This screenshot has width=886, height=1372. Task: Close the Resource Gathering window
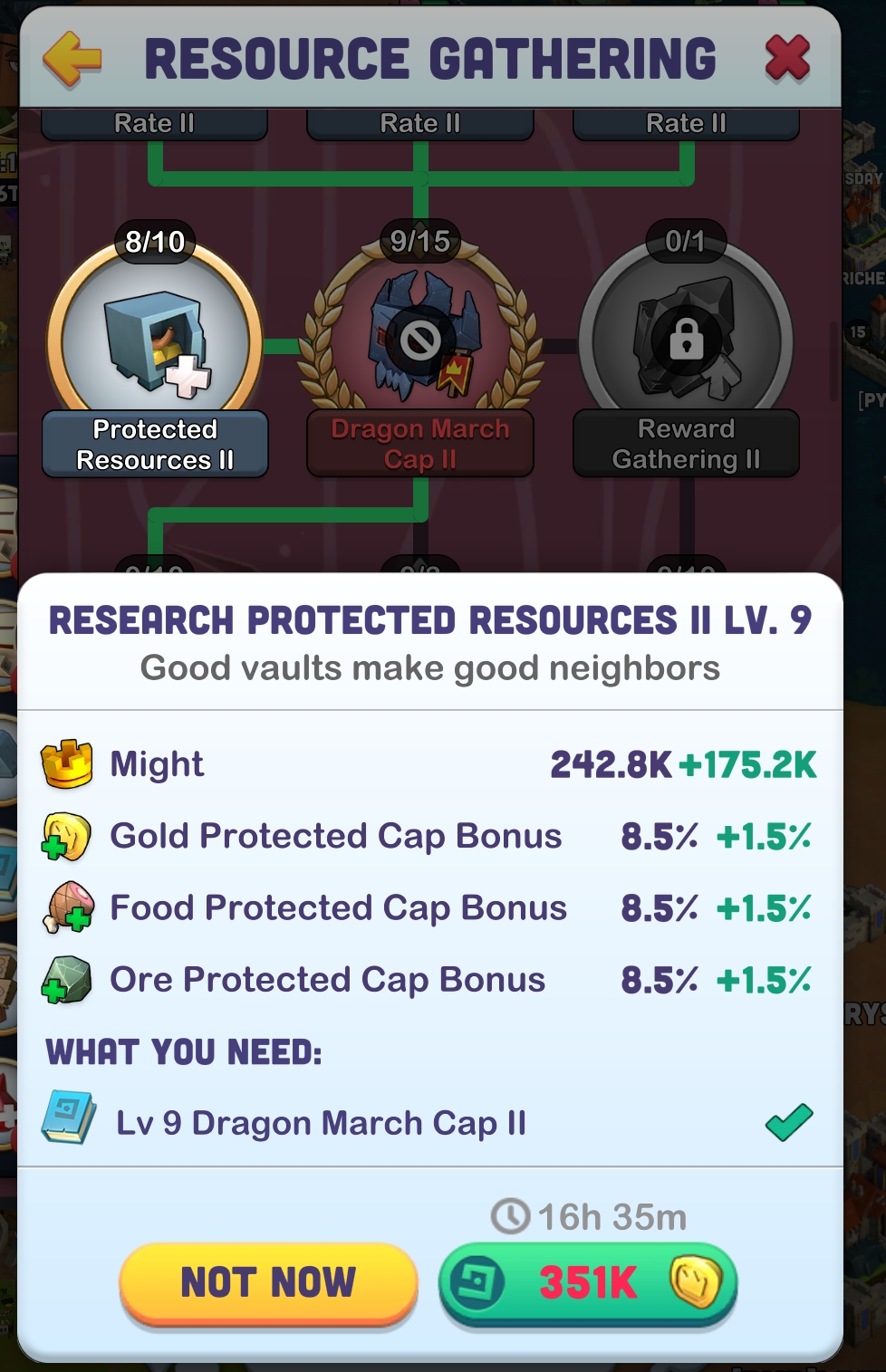(x=786, y=60)
